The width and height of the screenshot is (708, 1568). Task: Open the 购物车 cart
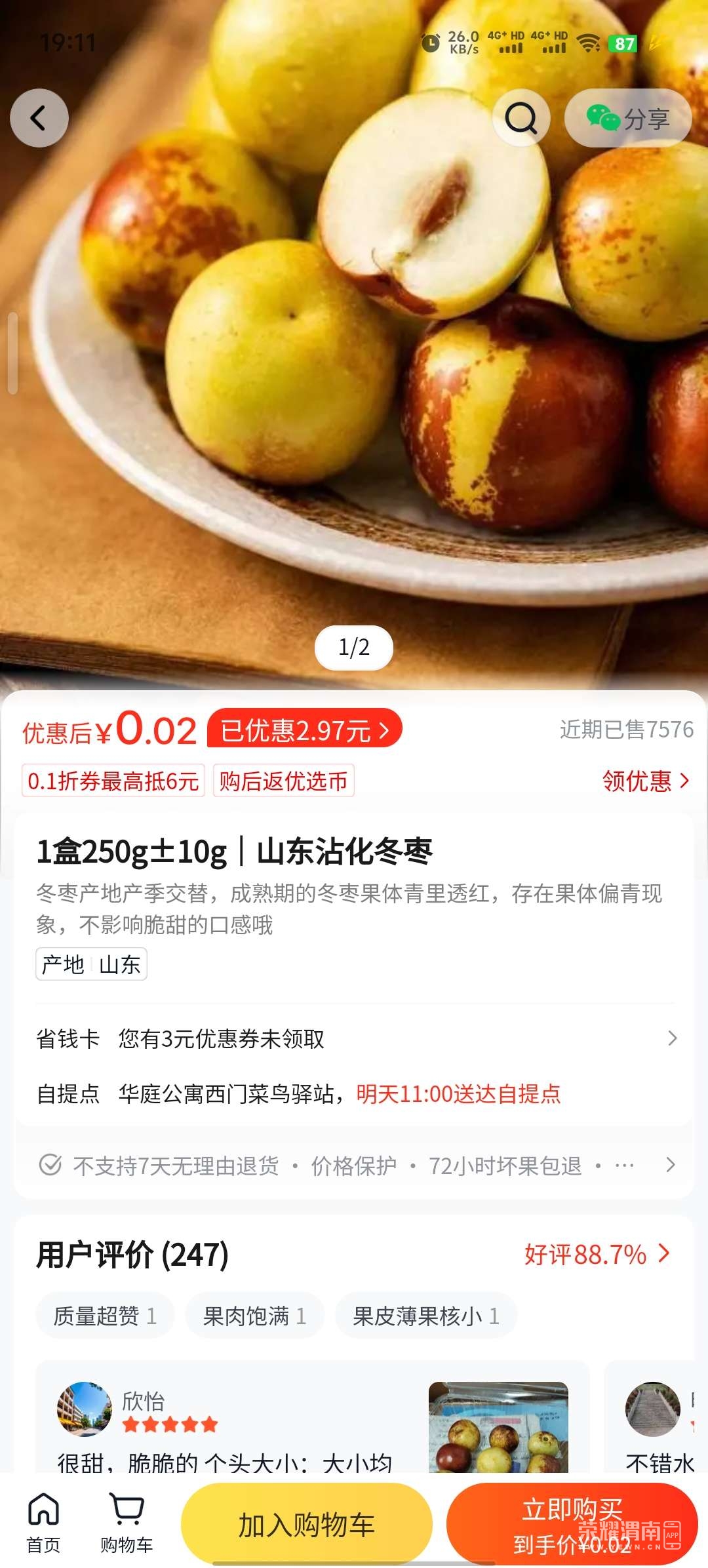[127, 1522]
